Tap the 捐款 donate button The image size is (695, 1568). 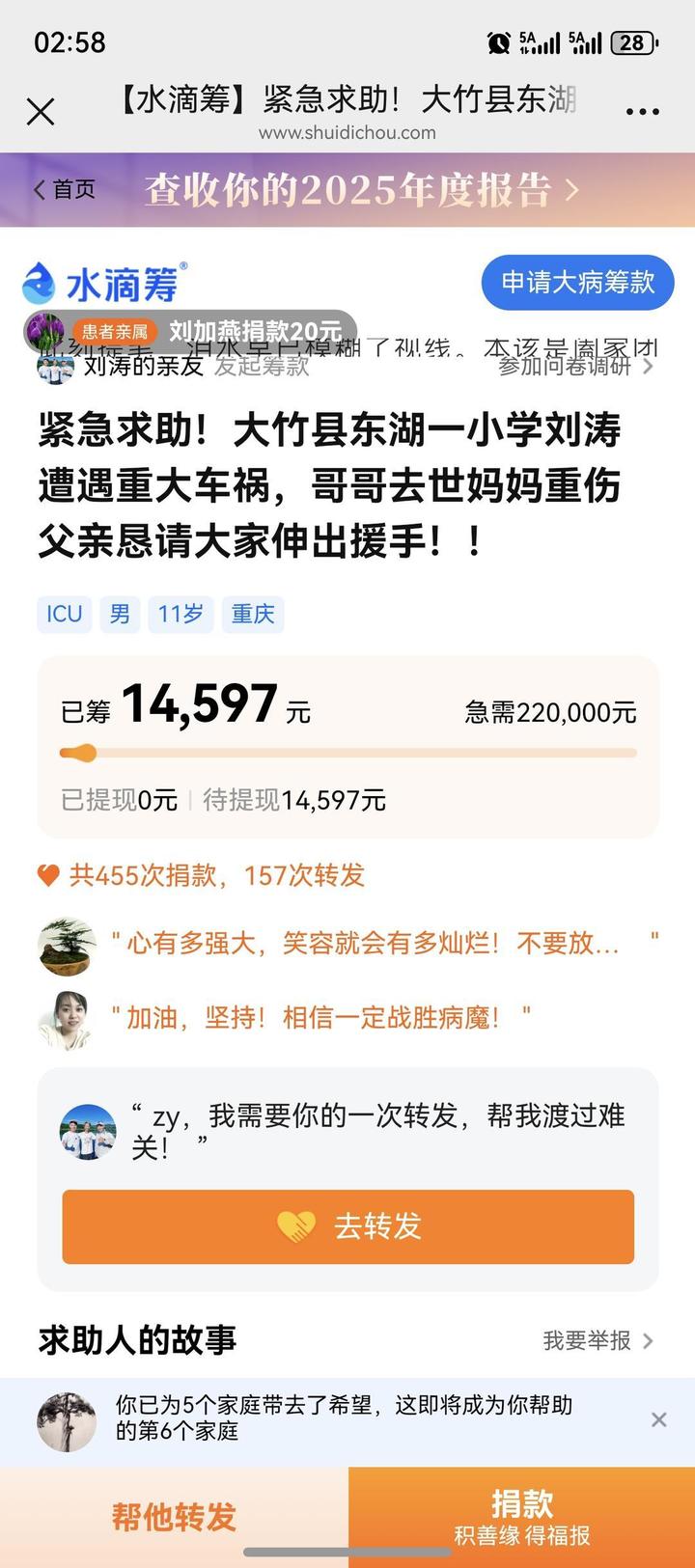[x=521, y=1517]
